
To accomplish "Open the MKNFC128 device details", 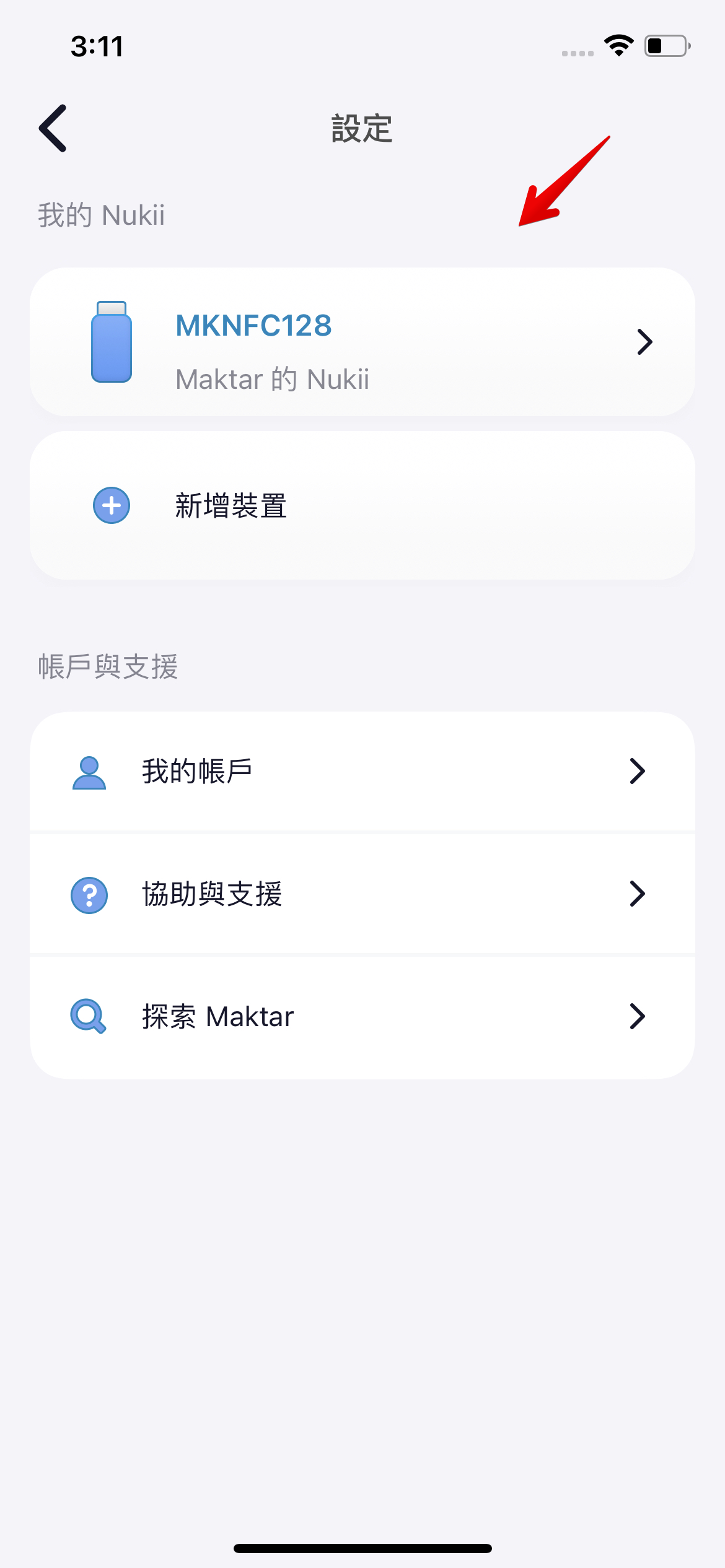I will point(362,342).
